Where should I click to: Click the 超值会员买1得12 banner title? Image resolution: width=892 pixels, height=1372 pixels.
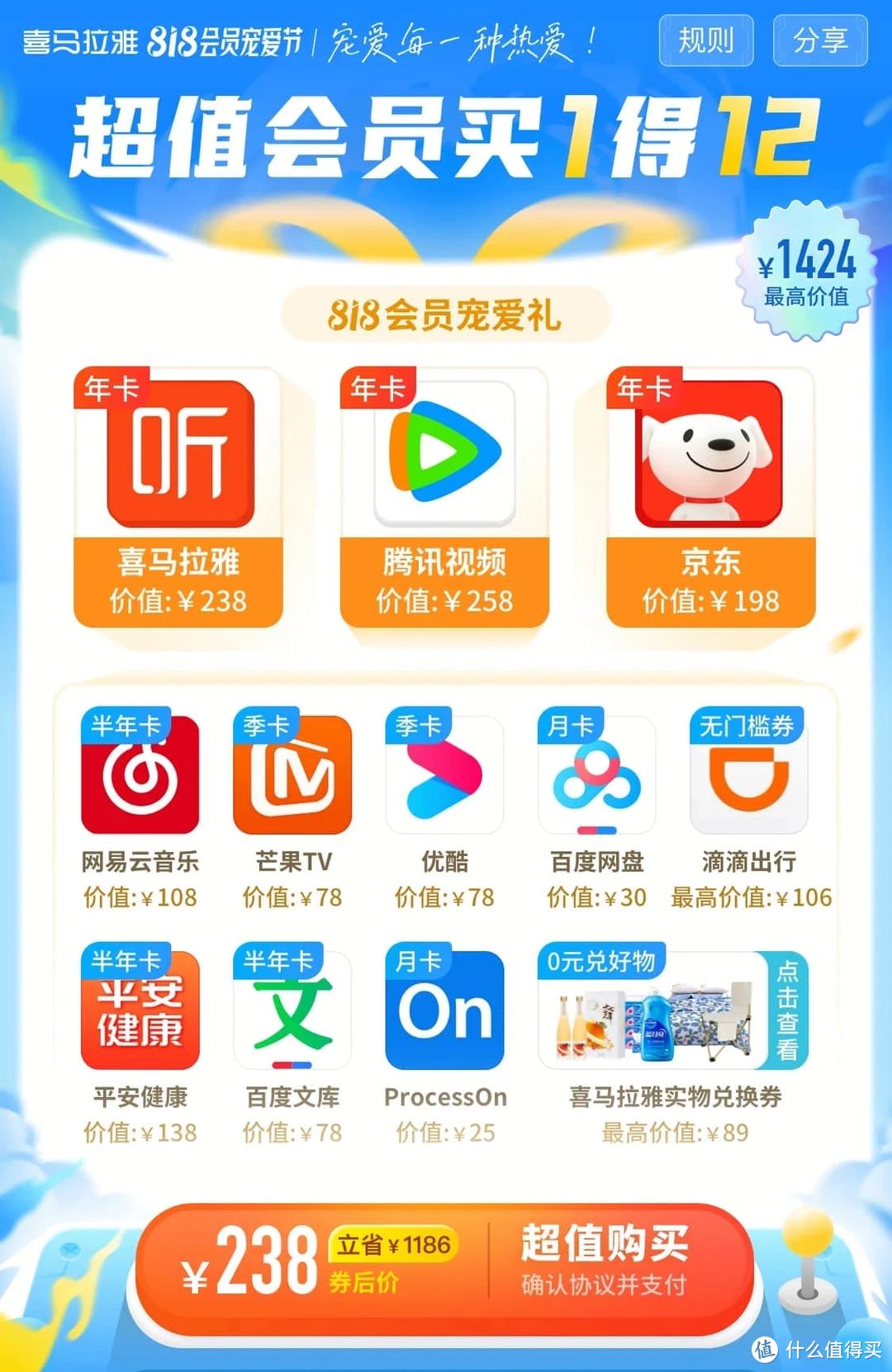click(446, 136)
